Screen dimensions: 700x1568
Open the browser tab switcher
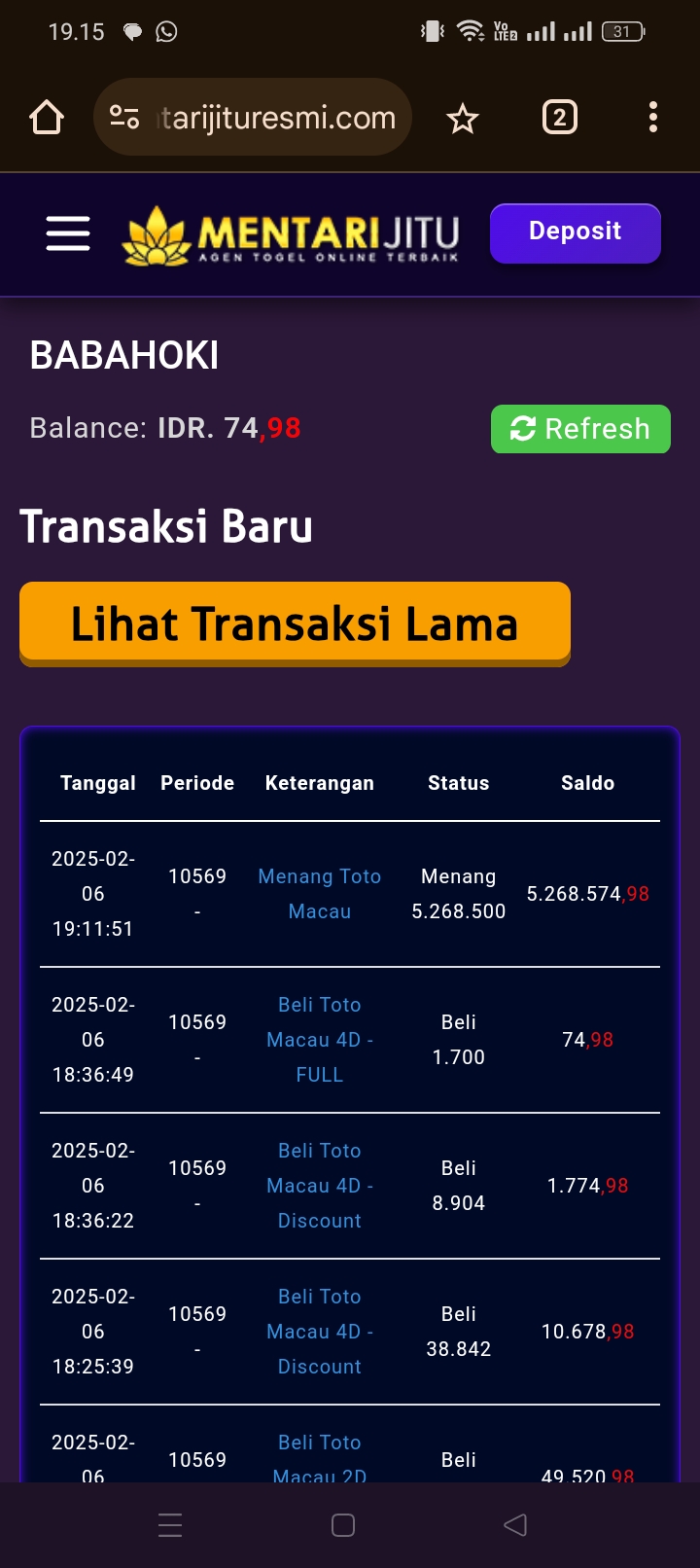pyautogui.click(x=559, y=118)
